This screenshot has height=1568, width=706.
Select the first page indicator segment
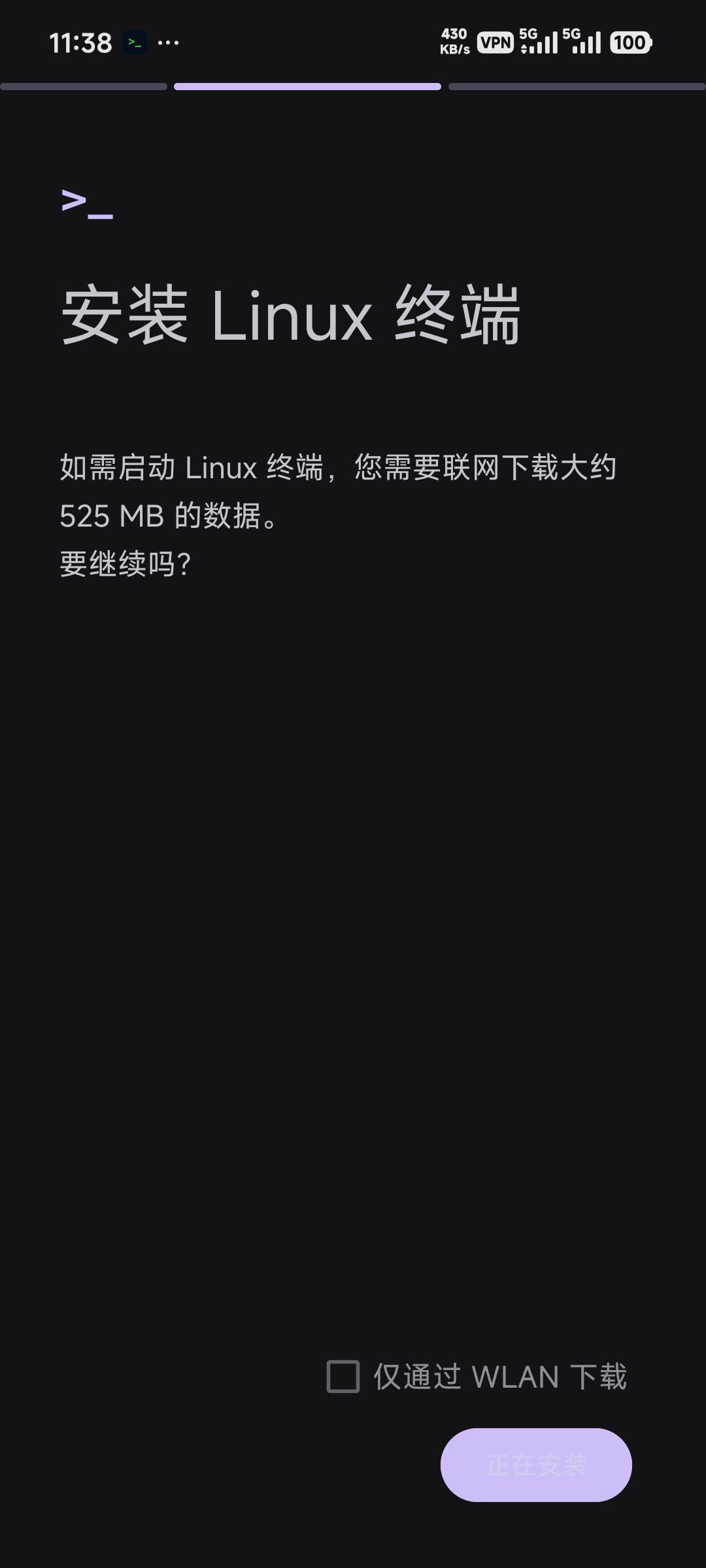click(x=85, y=86)
